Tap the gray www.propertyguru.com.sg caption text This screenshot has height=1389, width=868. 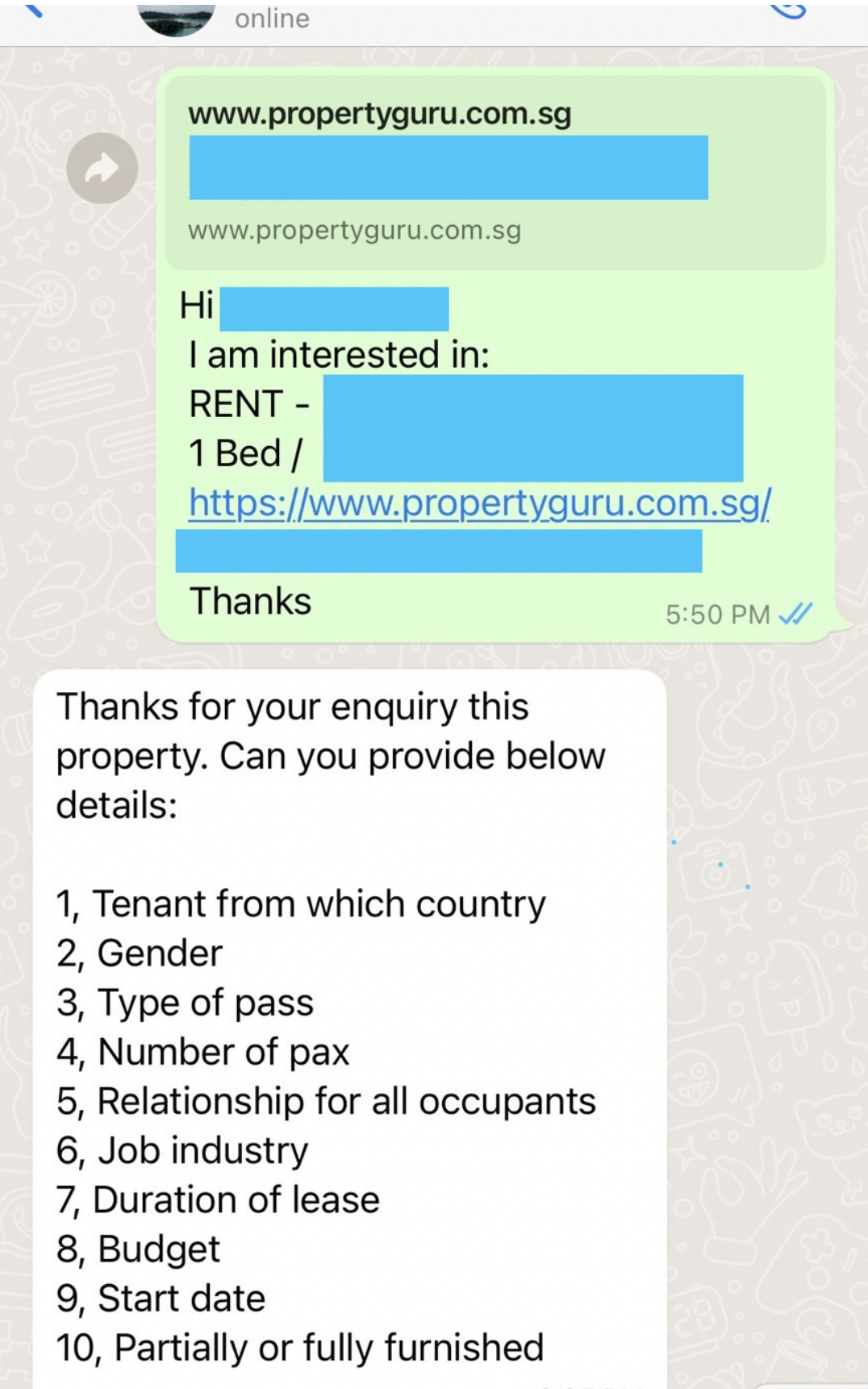[353, 231]
